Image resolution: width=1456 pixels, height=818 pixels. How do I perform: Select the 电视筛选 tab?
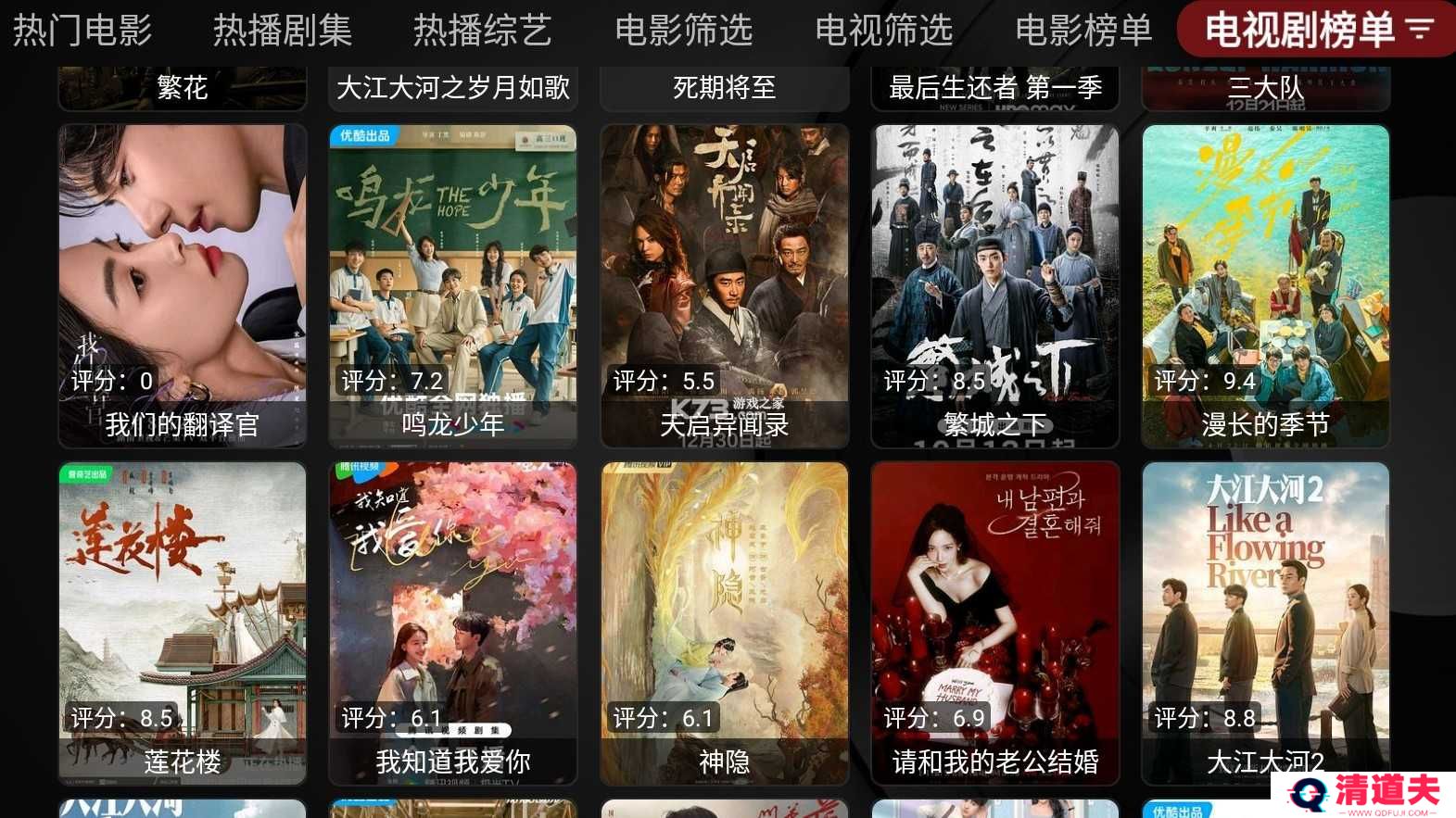point(884,31)
